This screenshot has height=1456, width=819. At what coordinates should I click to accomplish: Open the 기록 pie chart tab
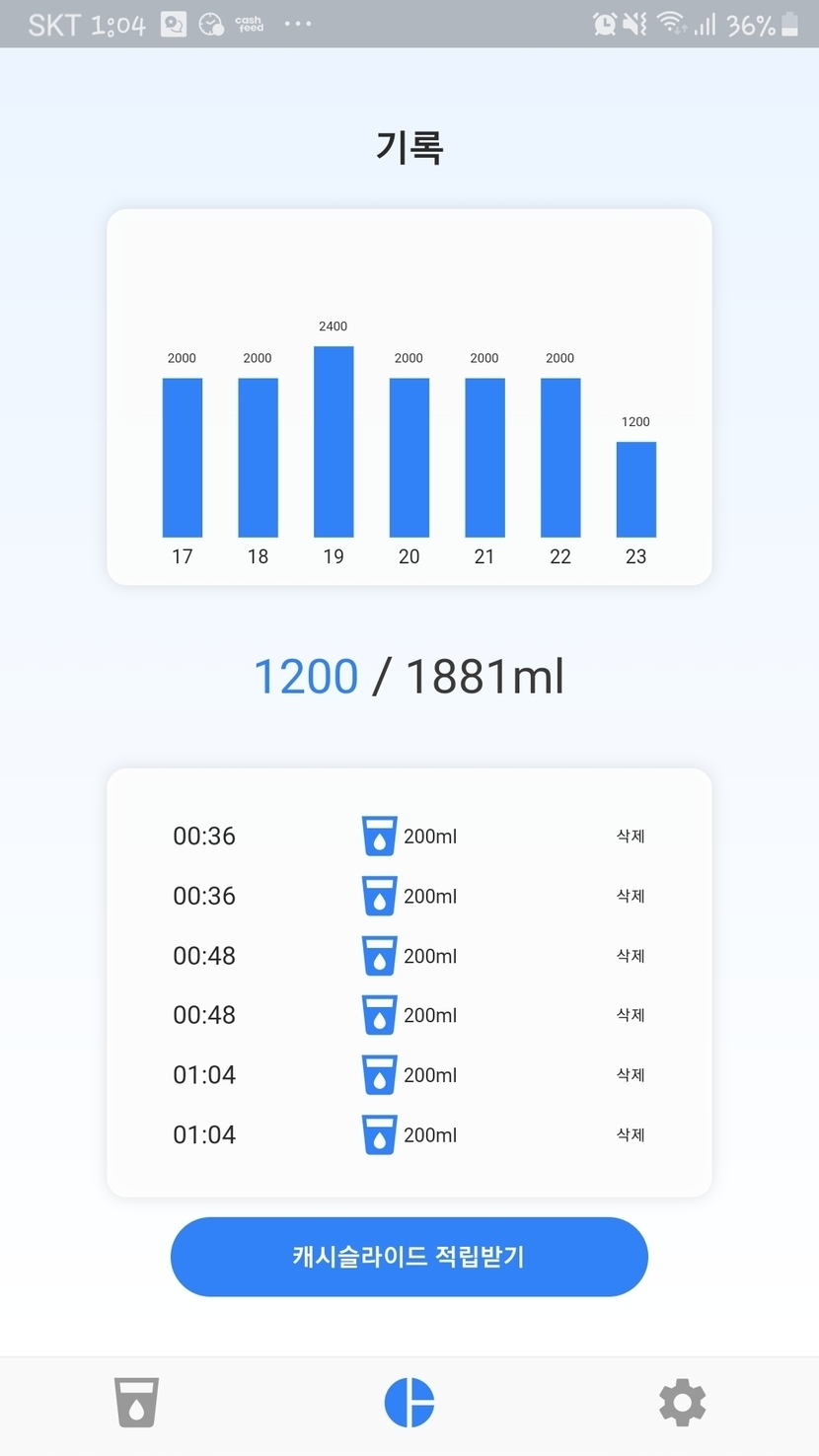[409, 1402]
